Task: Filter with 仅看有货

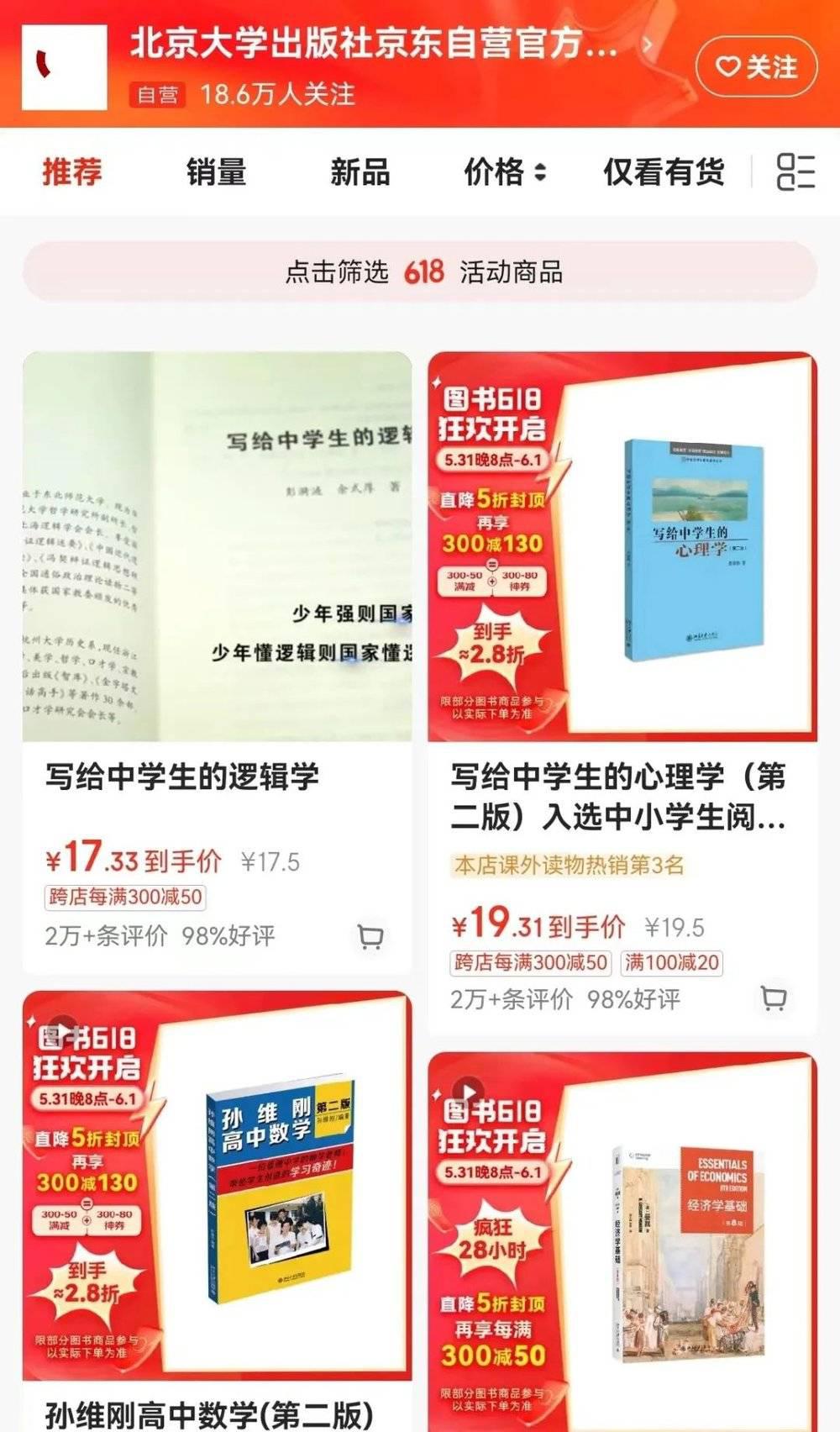Action: click(664, 172)
